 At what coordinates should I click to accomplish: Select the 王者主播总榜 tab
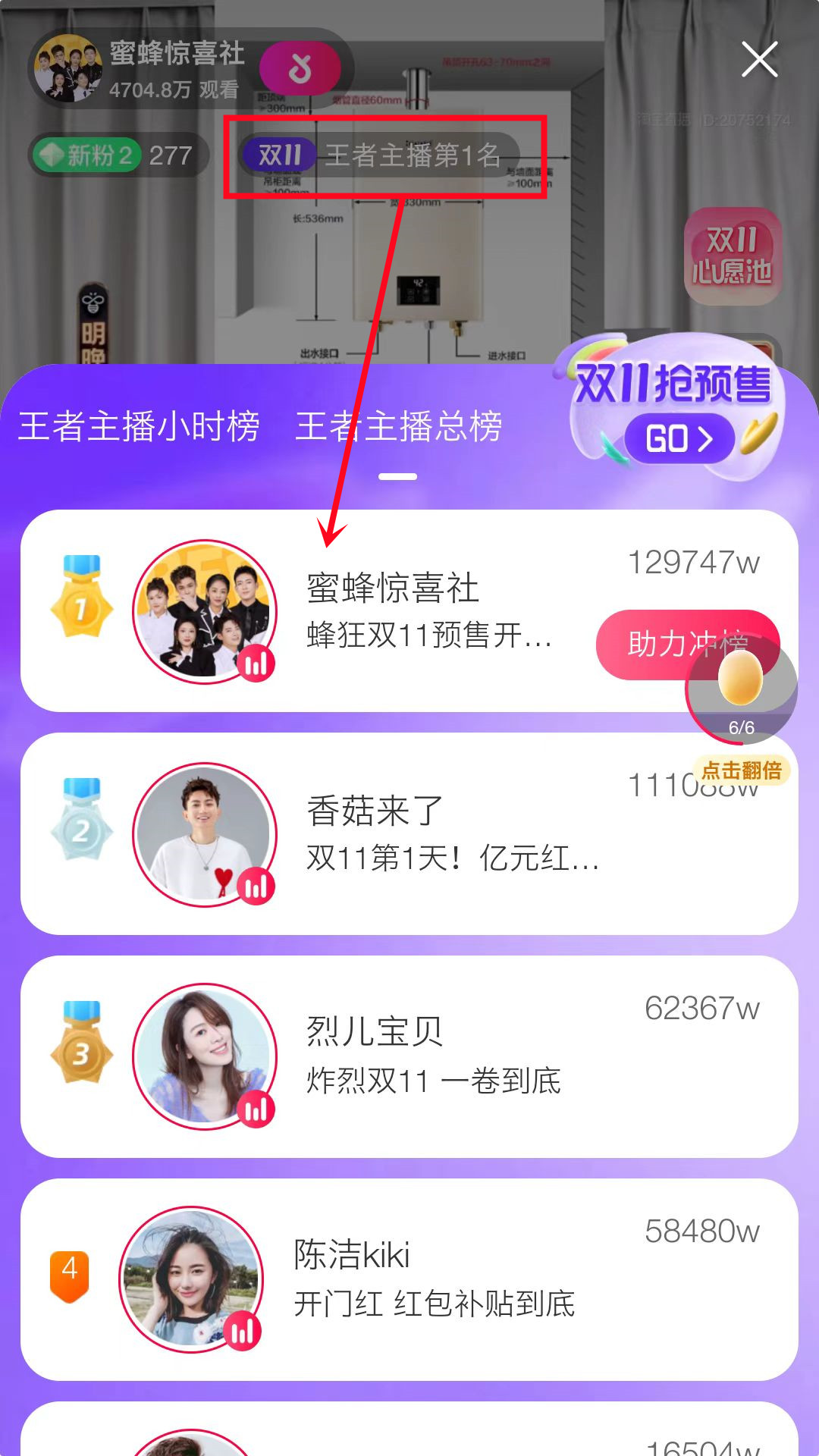(398, 426)
